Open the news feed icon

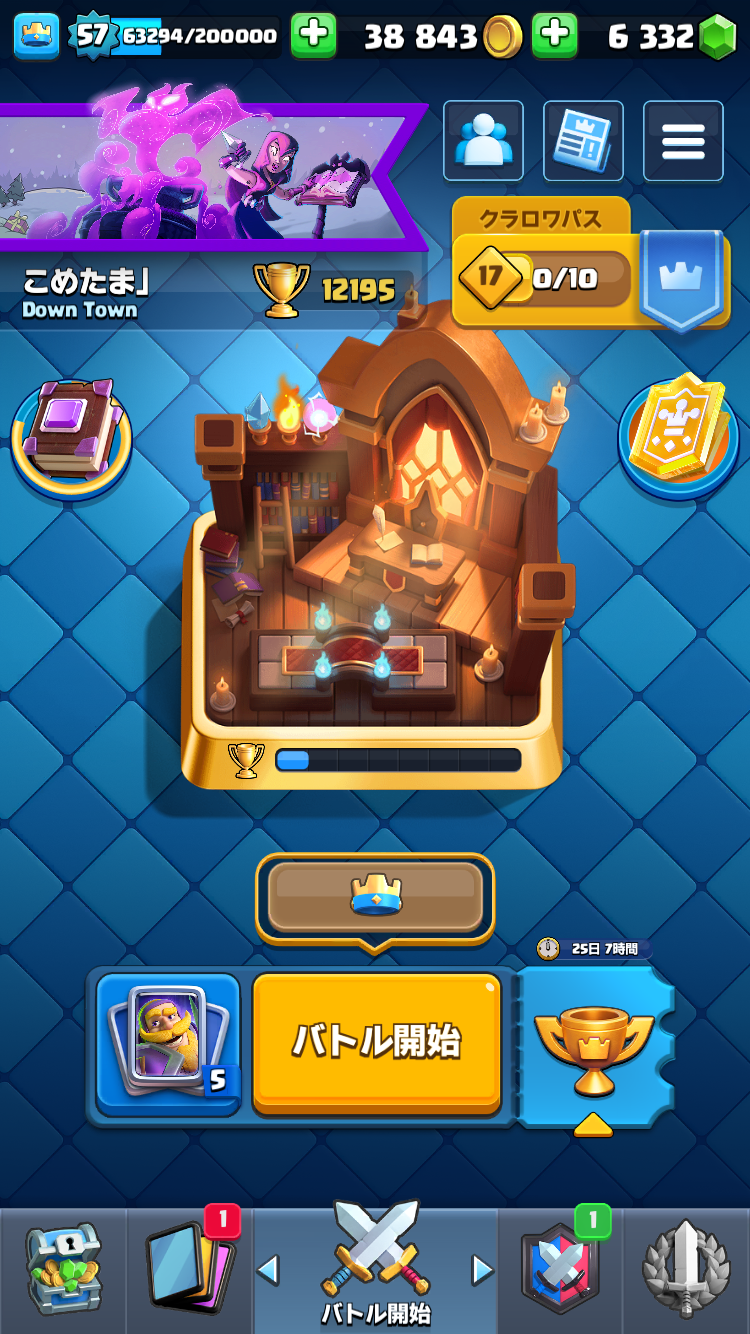(583, 141)
